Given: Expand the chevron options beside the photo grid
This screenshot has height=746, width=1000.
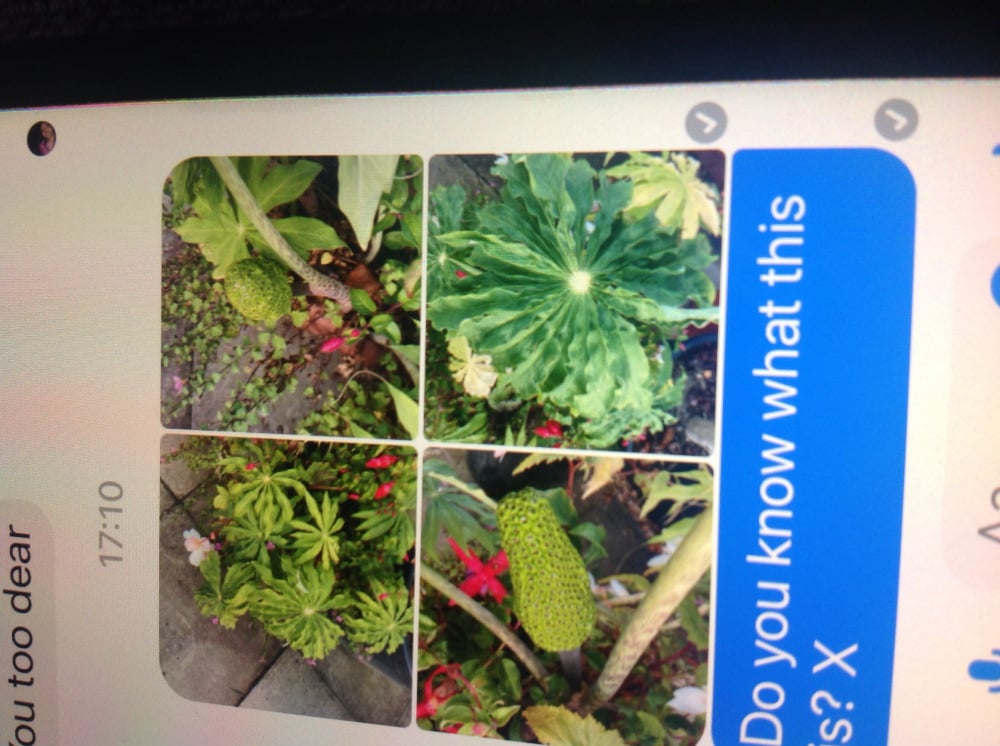Looking at the screenshot, I should [706, 122].
